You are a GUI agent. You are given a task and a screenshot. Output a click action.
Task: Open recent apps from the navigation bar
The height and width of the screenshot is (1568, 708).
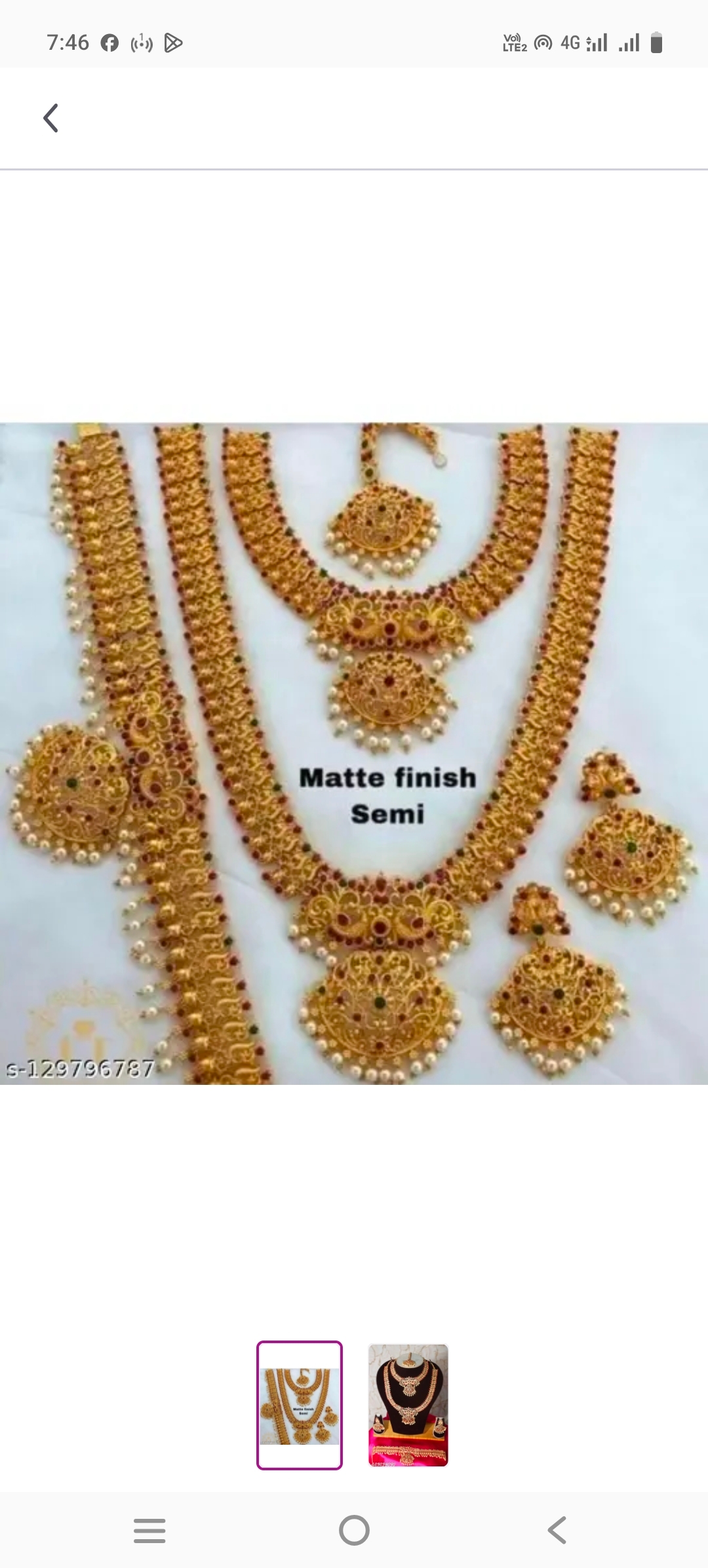(149, 1531)
